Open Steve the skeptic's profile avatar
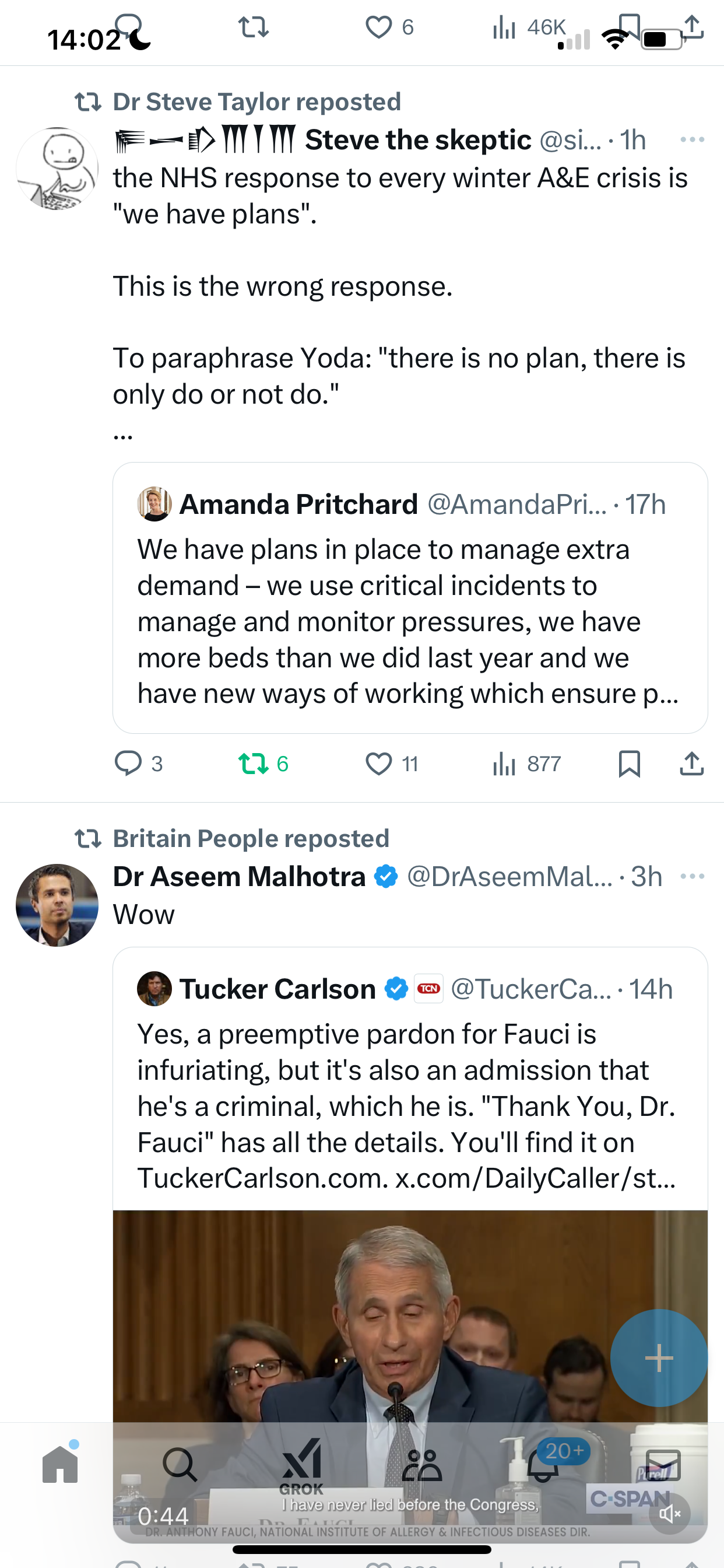The width and height of the screenshot is (724, 1568). pyautogui.click(x=57, y=169)
